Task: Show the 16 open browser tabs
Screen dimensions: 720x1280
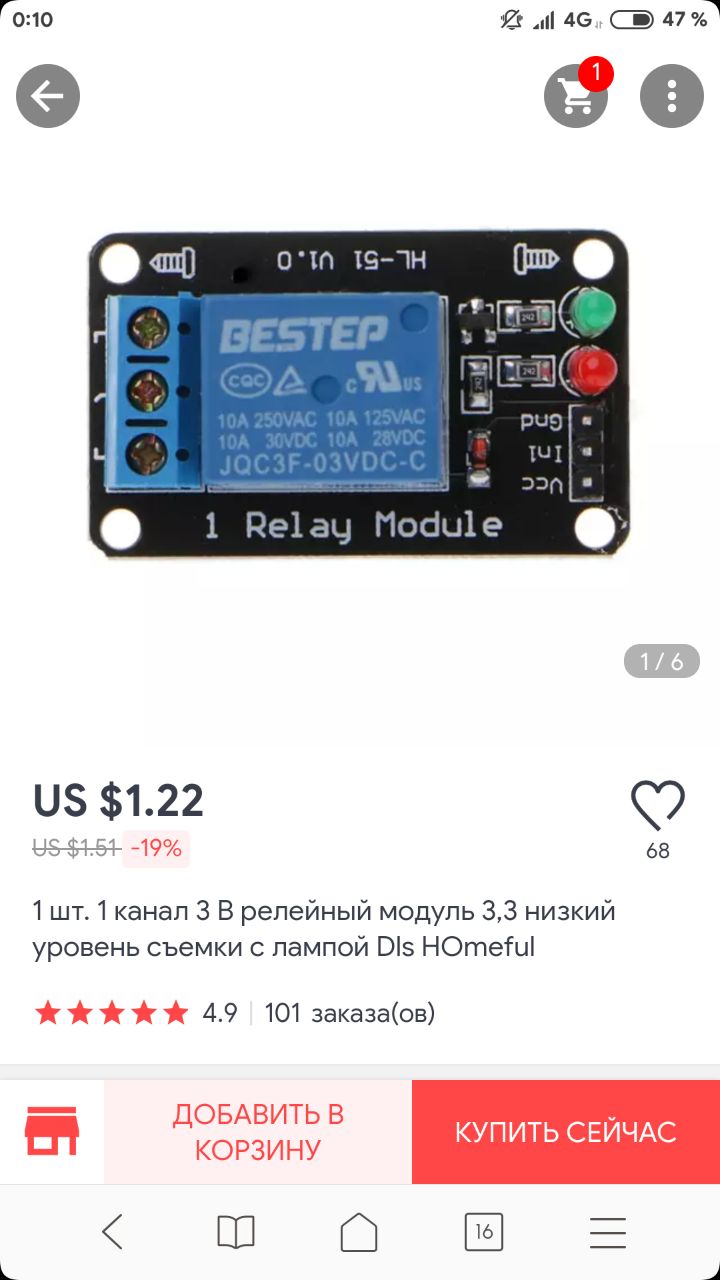Action: [483, 1232]
